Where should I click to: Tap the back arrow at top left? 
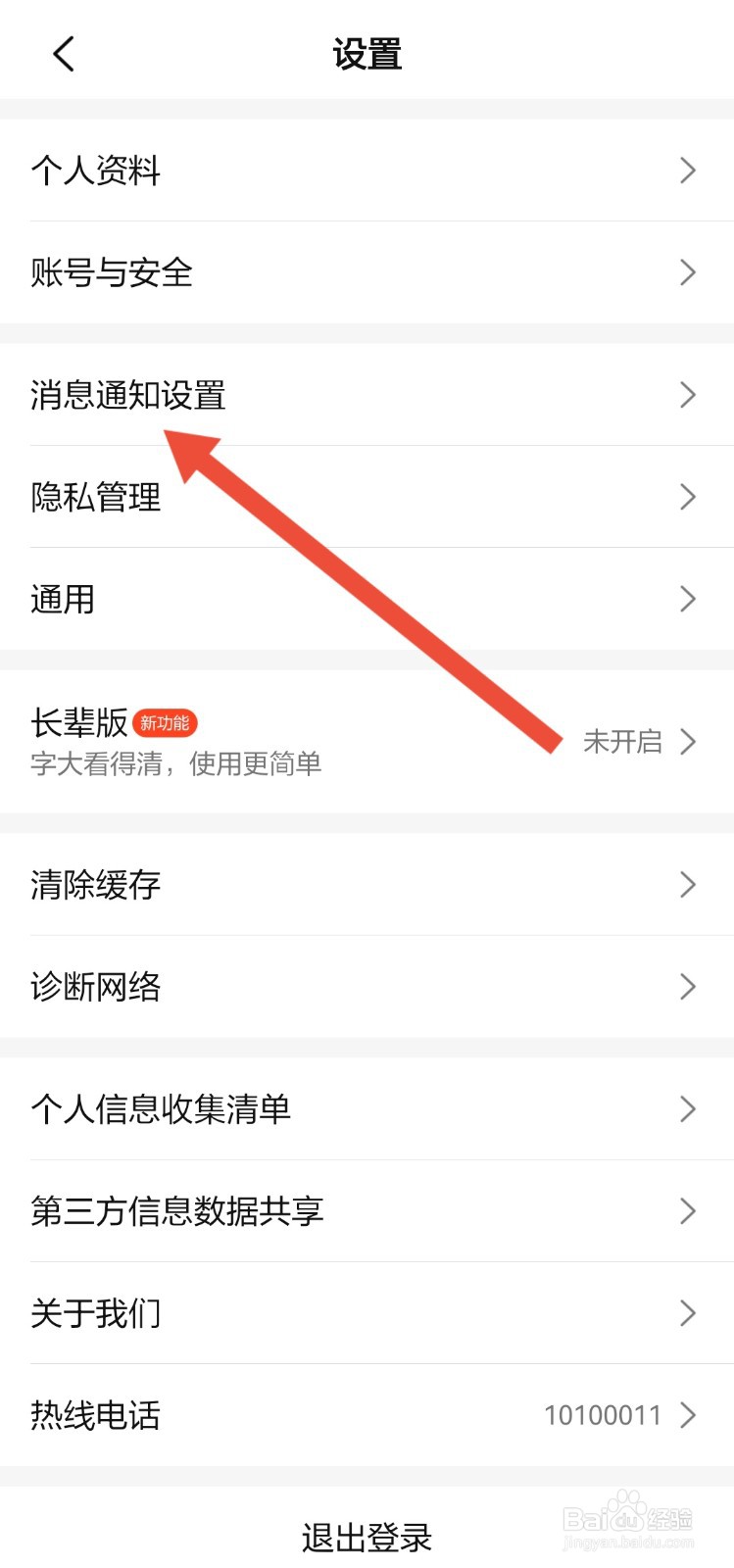tap(63, 54)
